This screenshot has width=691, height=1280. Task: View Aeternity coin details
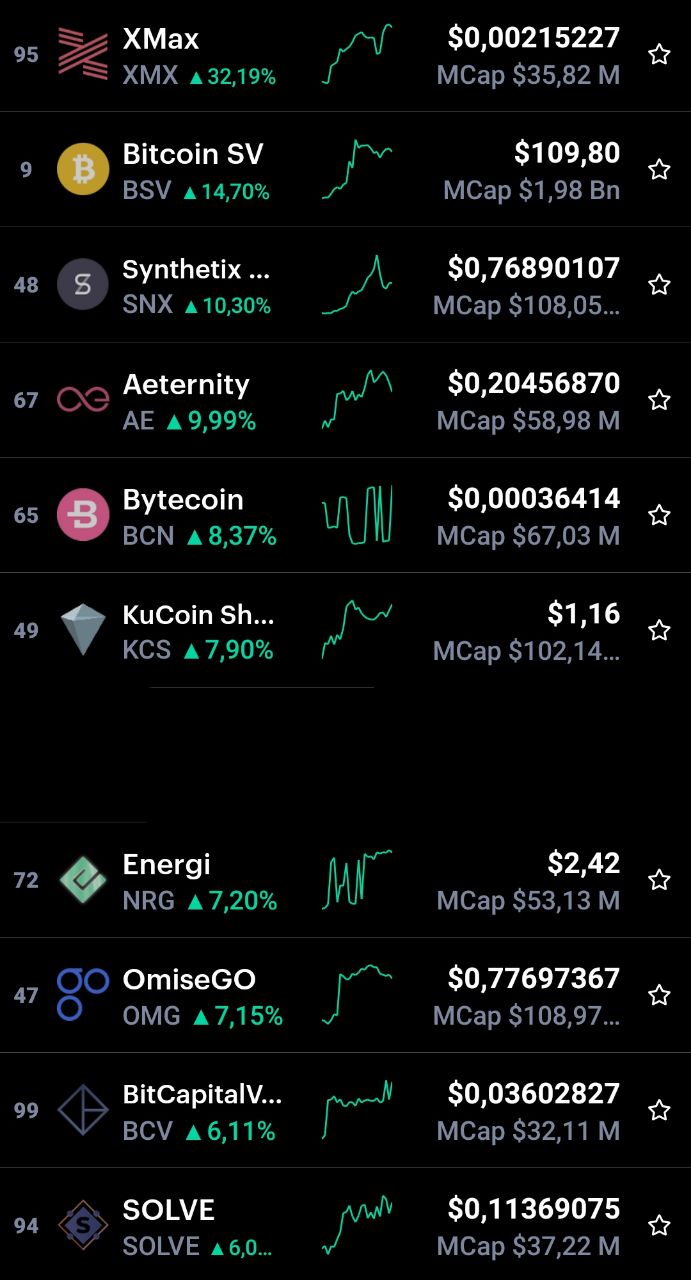click(x=345, y=400)
